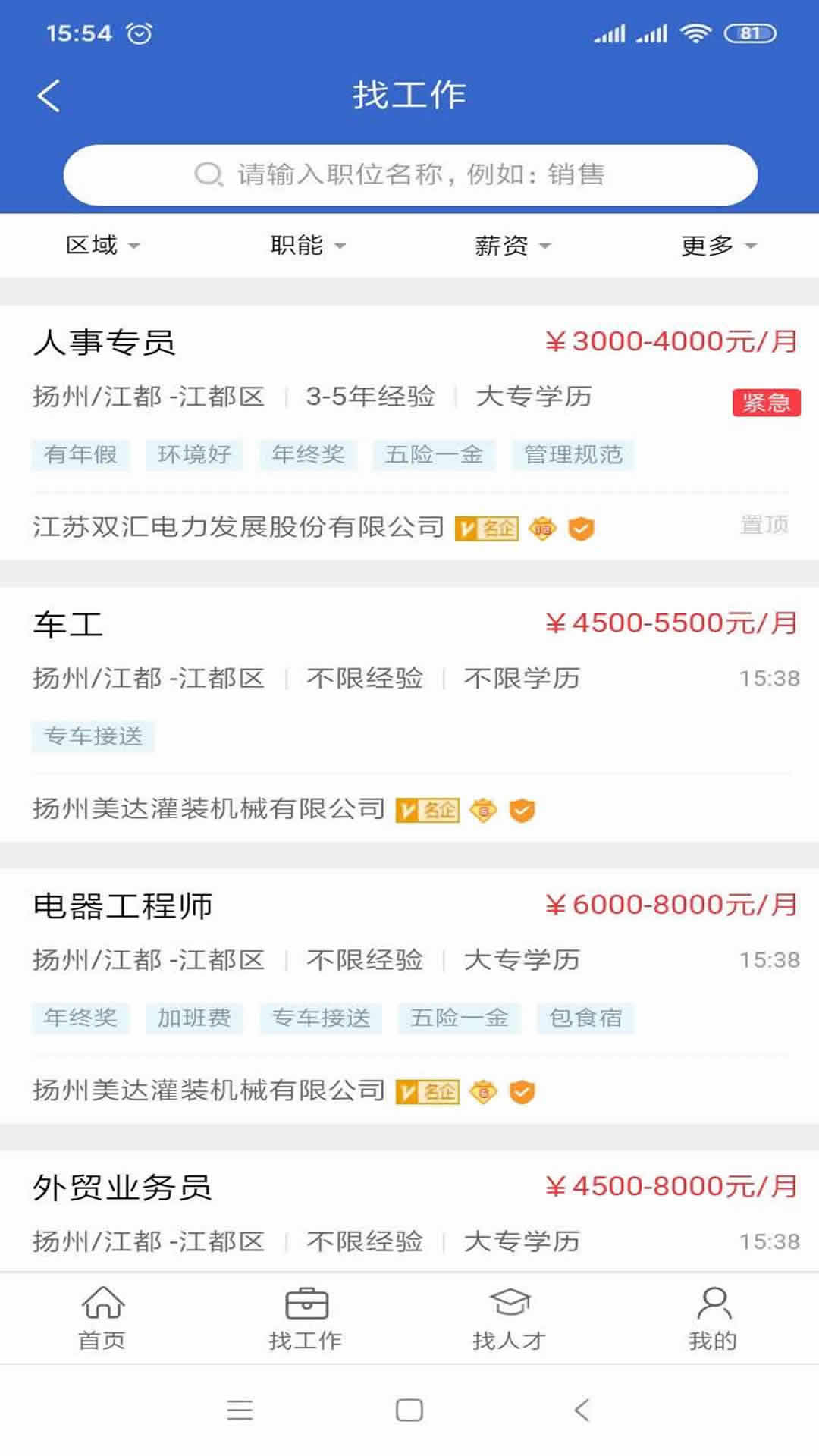Click the shield verification icon beside 扬州美达灌装机械

(521, 810)
